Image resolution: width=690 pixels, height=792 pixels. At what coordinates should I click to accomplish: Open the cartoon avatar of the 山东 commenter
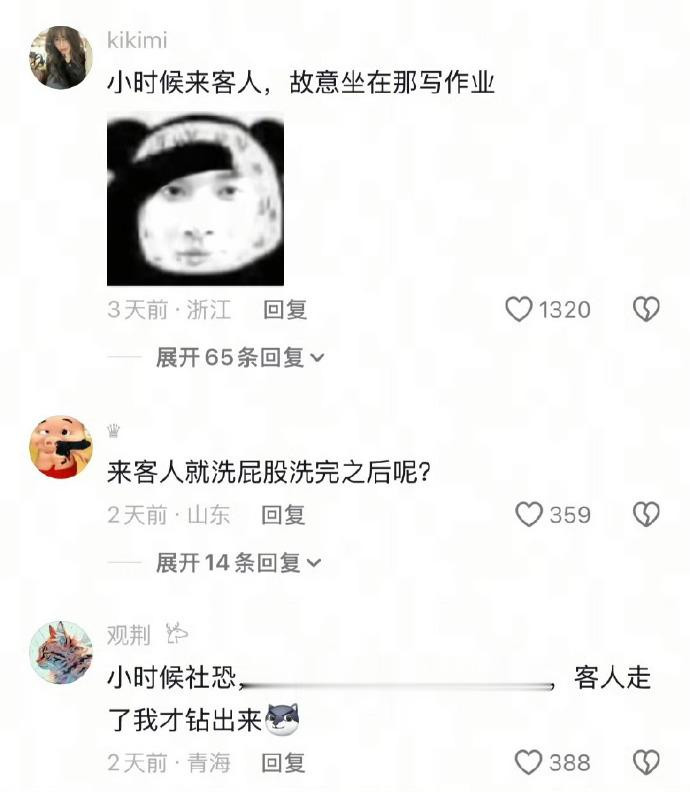[60, 446]
